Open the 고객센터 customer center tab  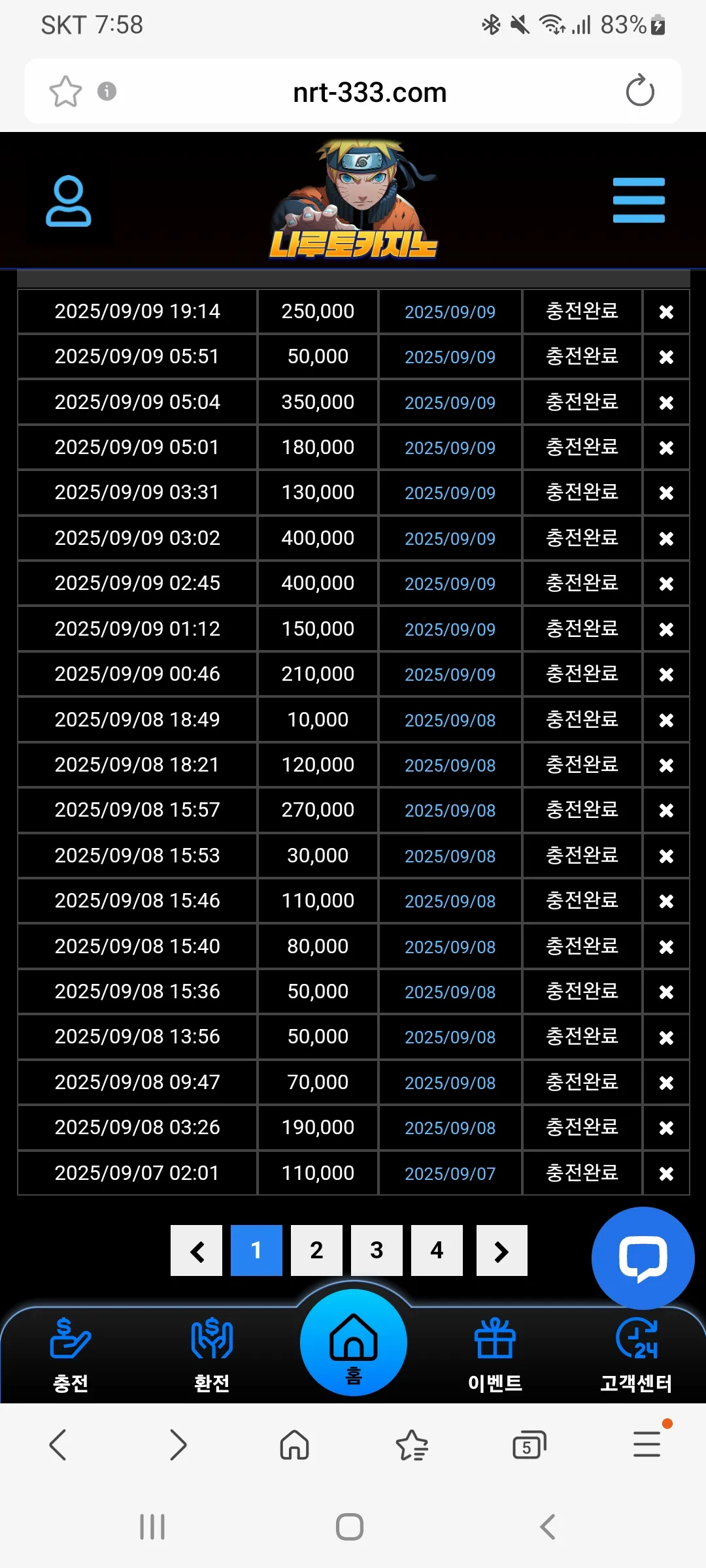pyautogui.click(x=636, y=1356)
